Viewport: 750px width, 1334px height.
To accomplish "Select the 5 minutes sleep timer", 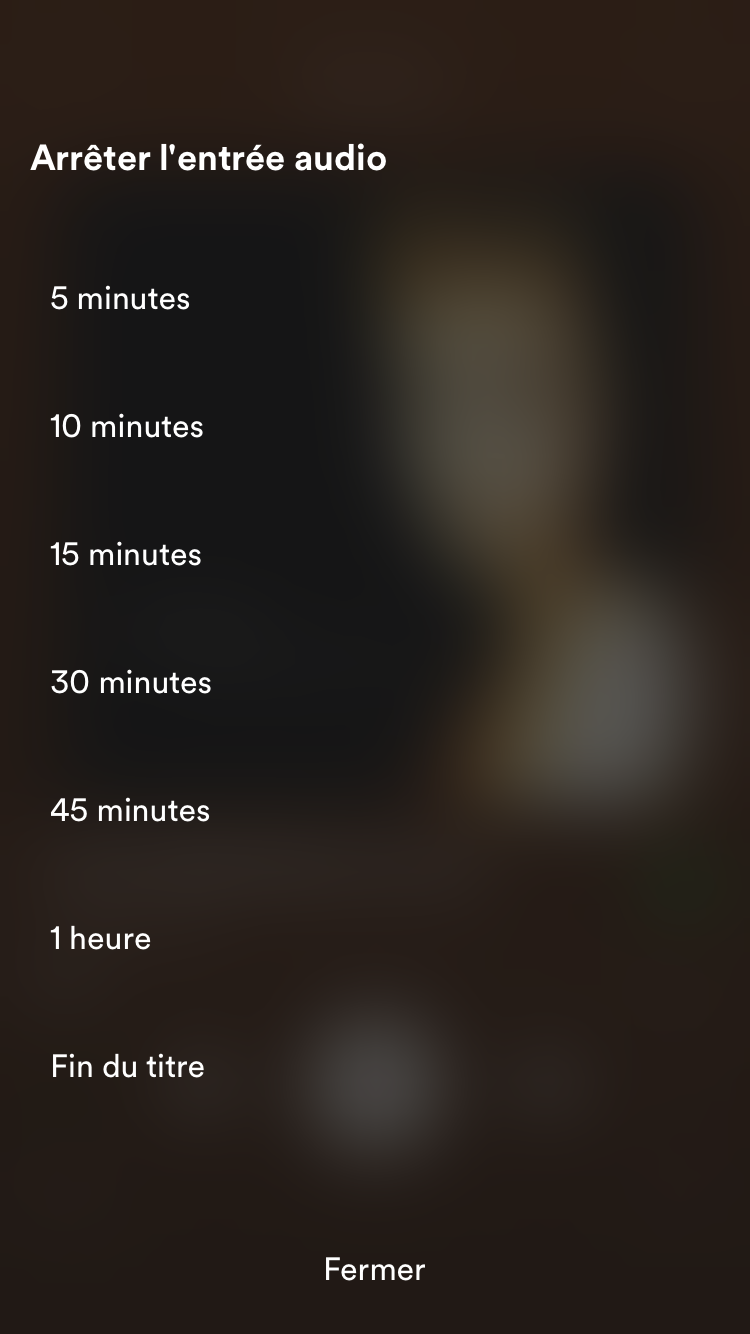I will (120, 298).
